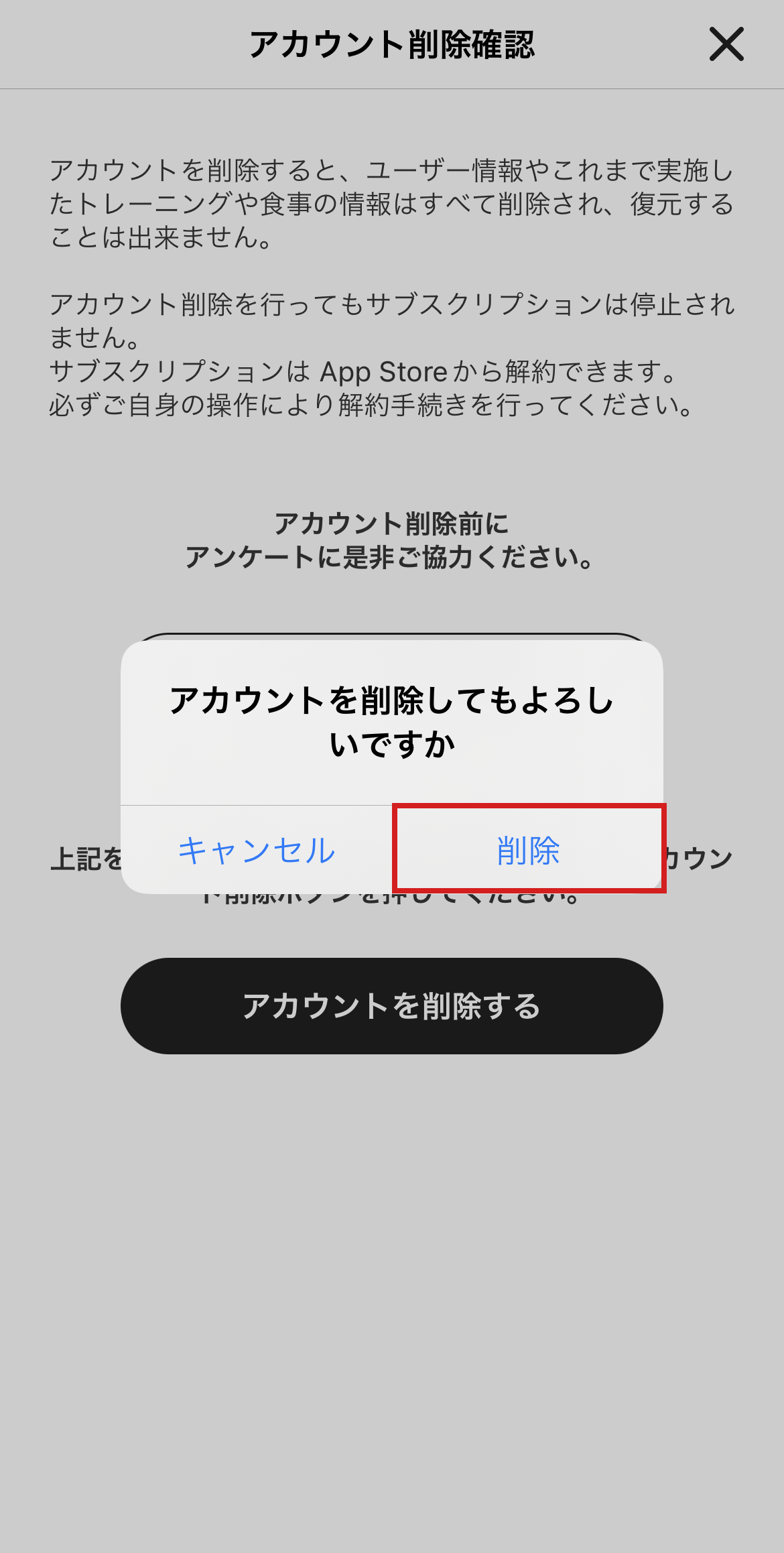Tap キャンセル to dismiss the dialog

click(x=257, y=850)
